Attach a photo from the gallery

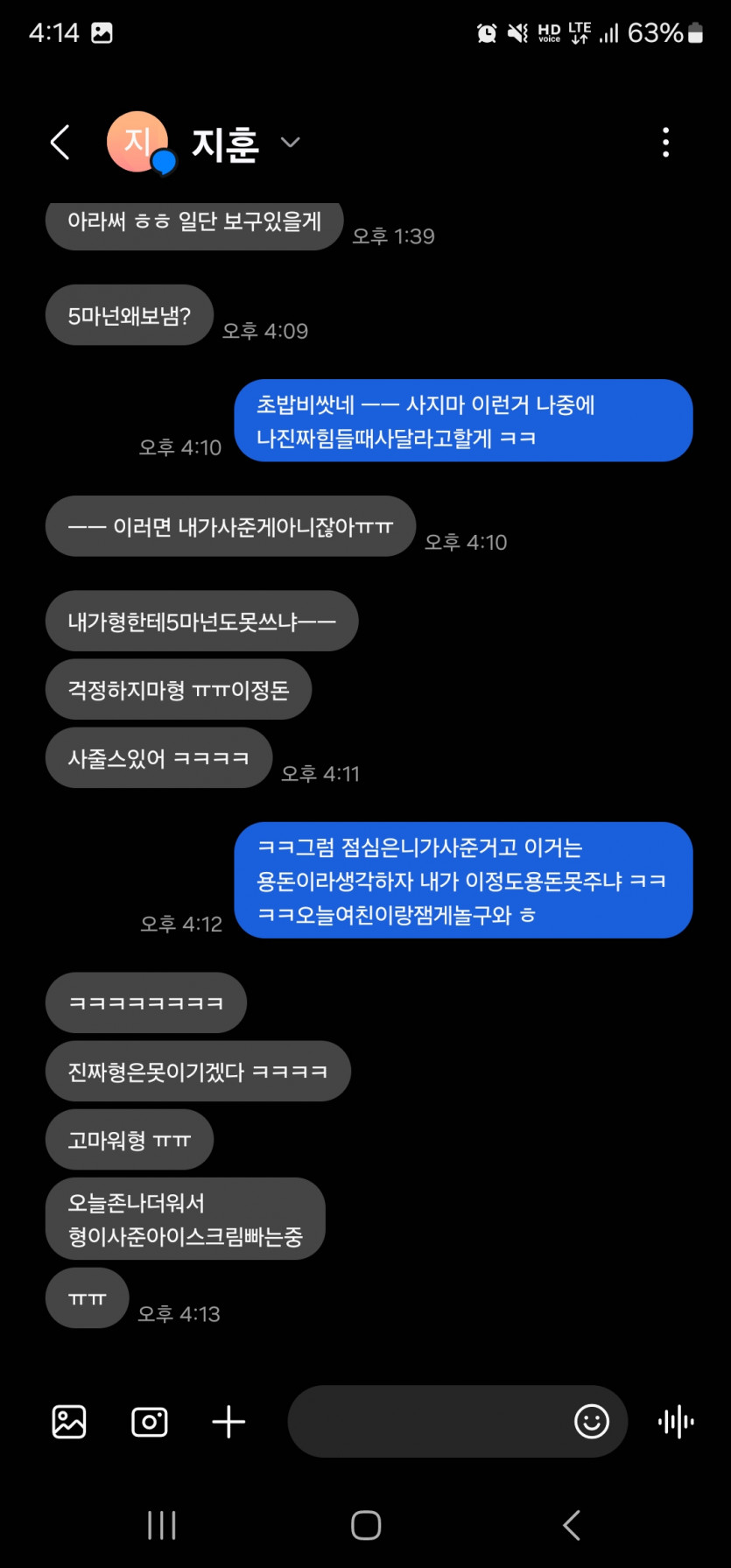[x=69, y=1422]
